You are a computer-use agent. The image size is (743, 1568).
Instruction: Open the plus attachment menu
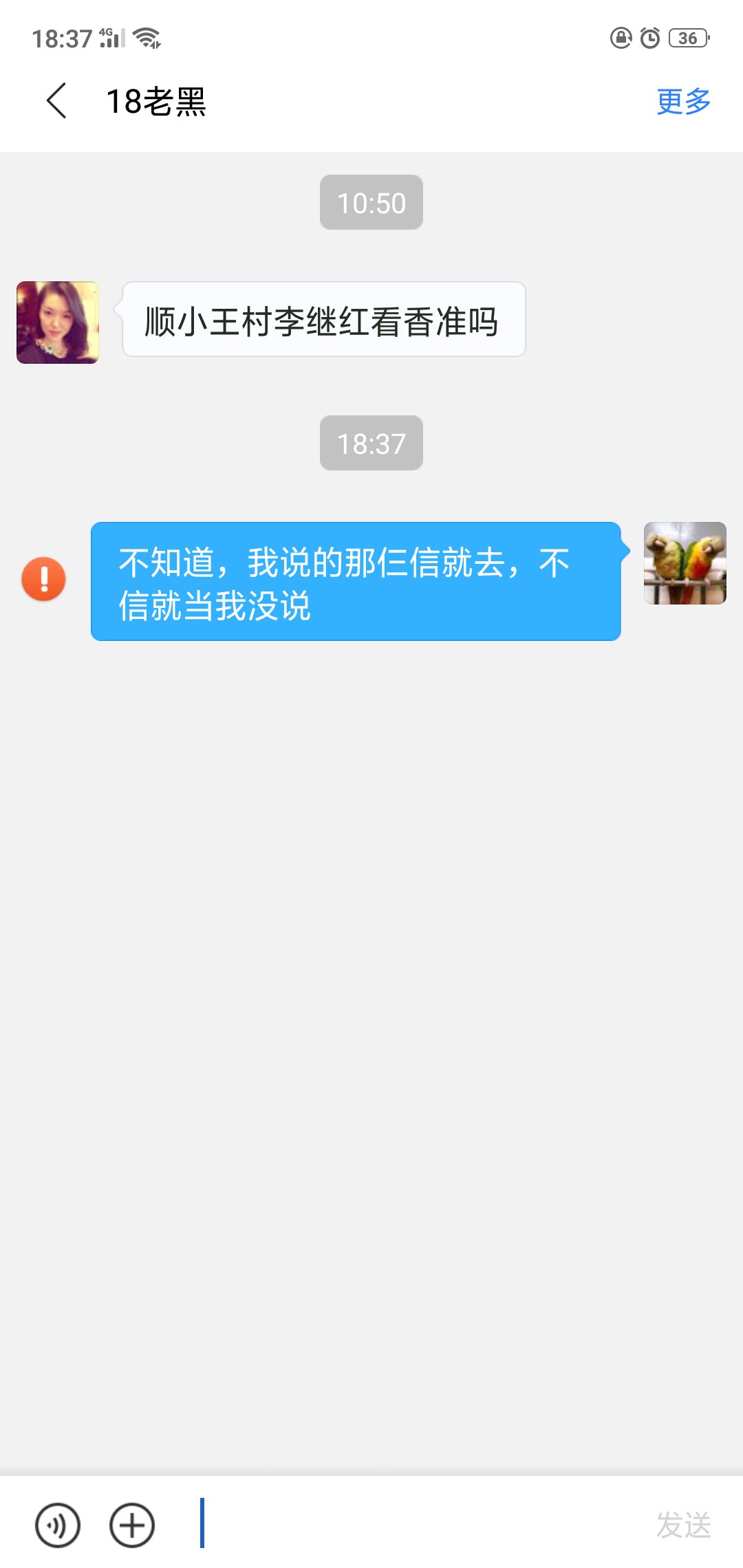pyautogui.click(x=132, y=1525)
